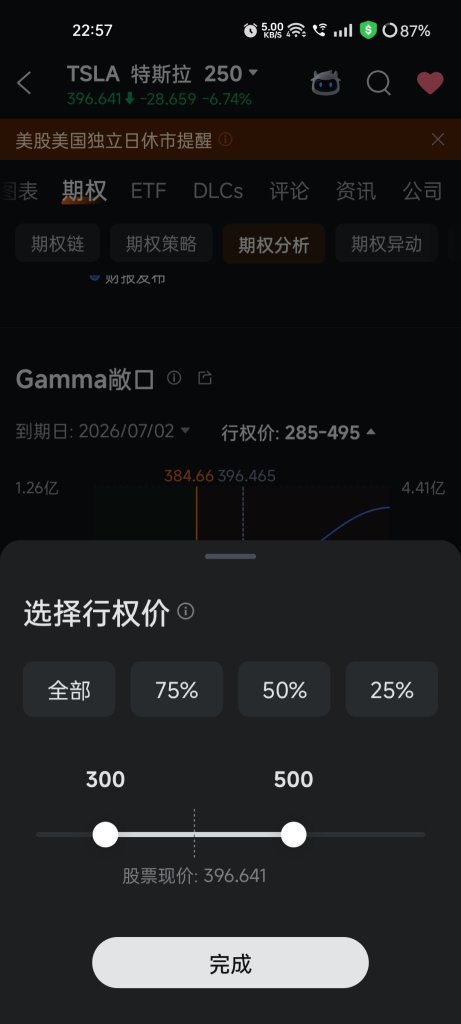Screen dimensions: 461x1024
Task: Switch to the 评论 tab
Action: (x=289, y=191)
